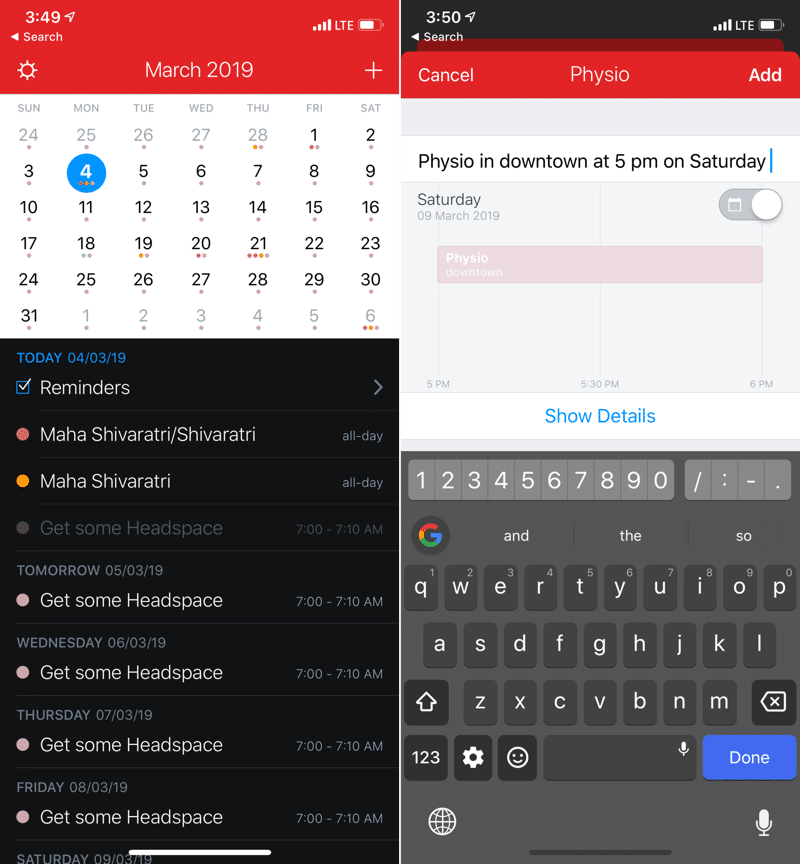Go back to Search from the new-event screen
The width and height of the screenshot is (800, 864).
click(436, 37)
